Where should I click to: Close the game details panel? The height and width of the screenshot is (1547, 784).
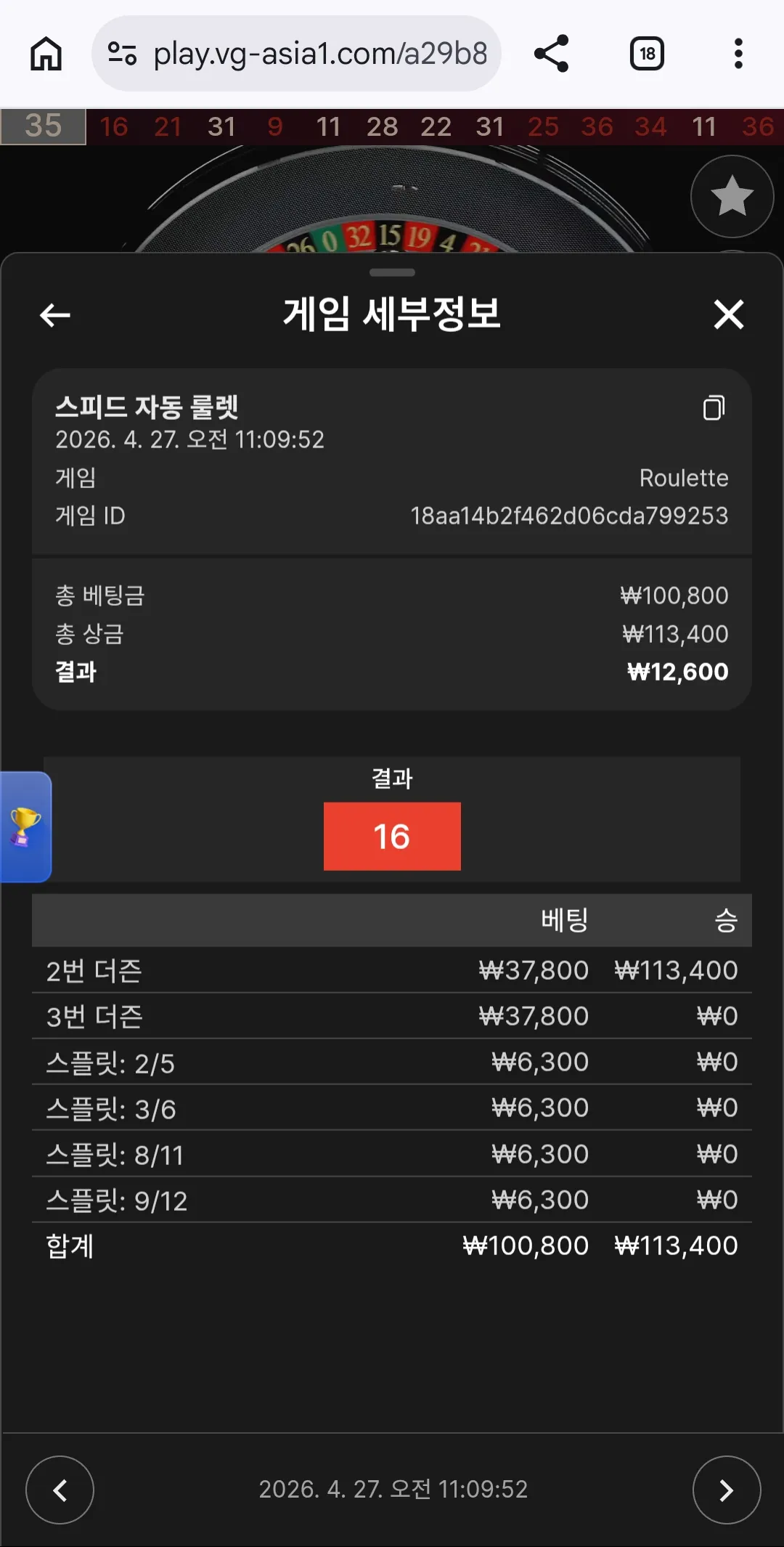729,315
